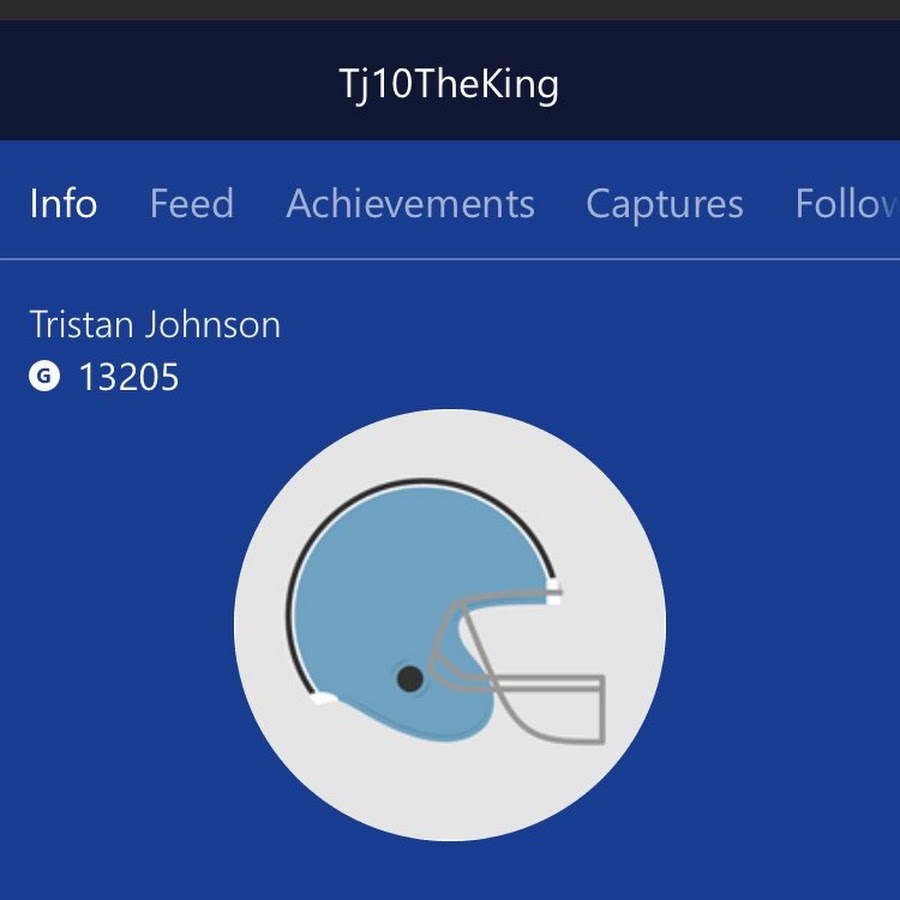Open the helmet profile picture

(x=449, y=625)
